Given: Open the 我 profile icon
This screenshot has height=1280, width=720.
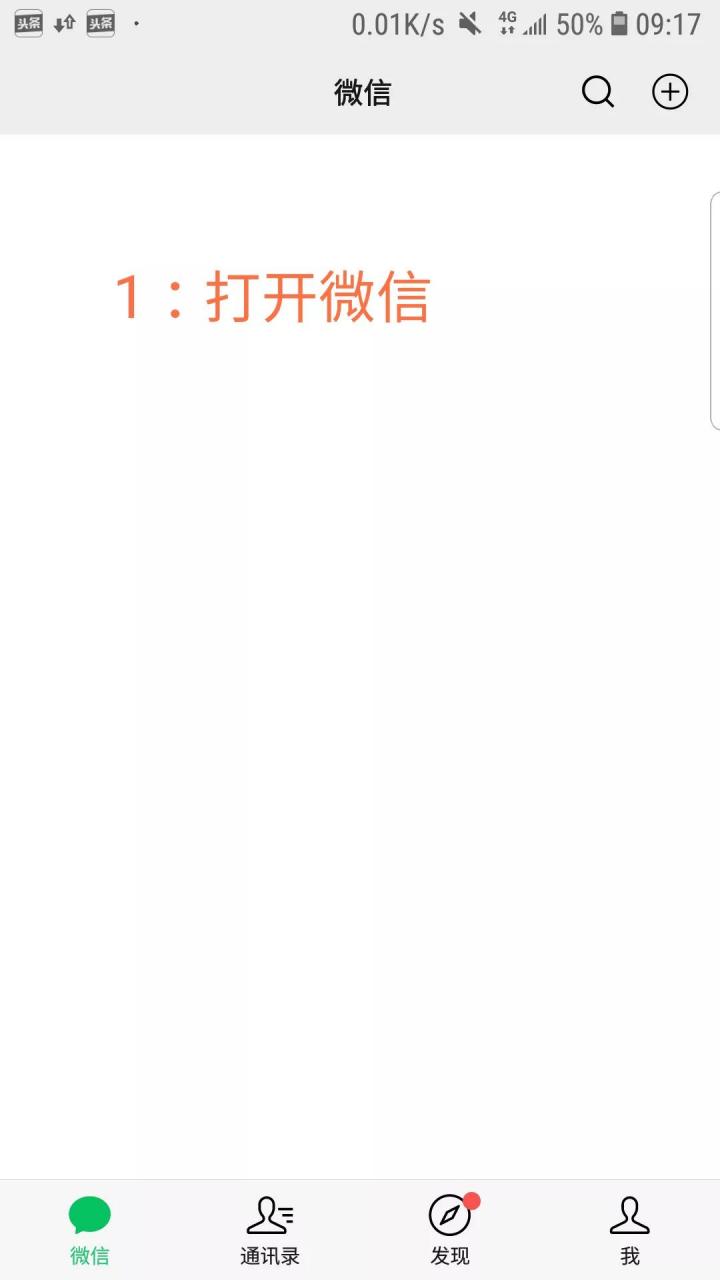Looking at the screenshot, I should click(630, 1214).
